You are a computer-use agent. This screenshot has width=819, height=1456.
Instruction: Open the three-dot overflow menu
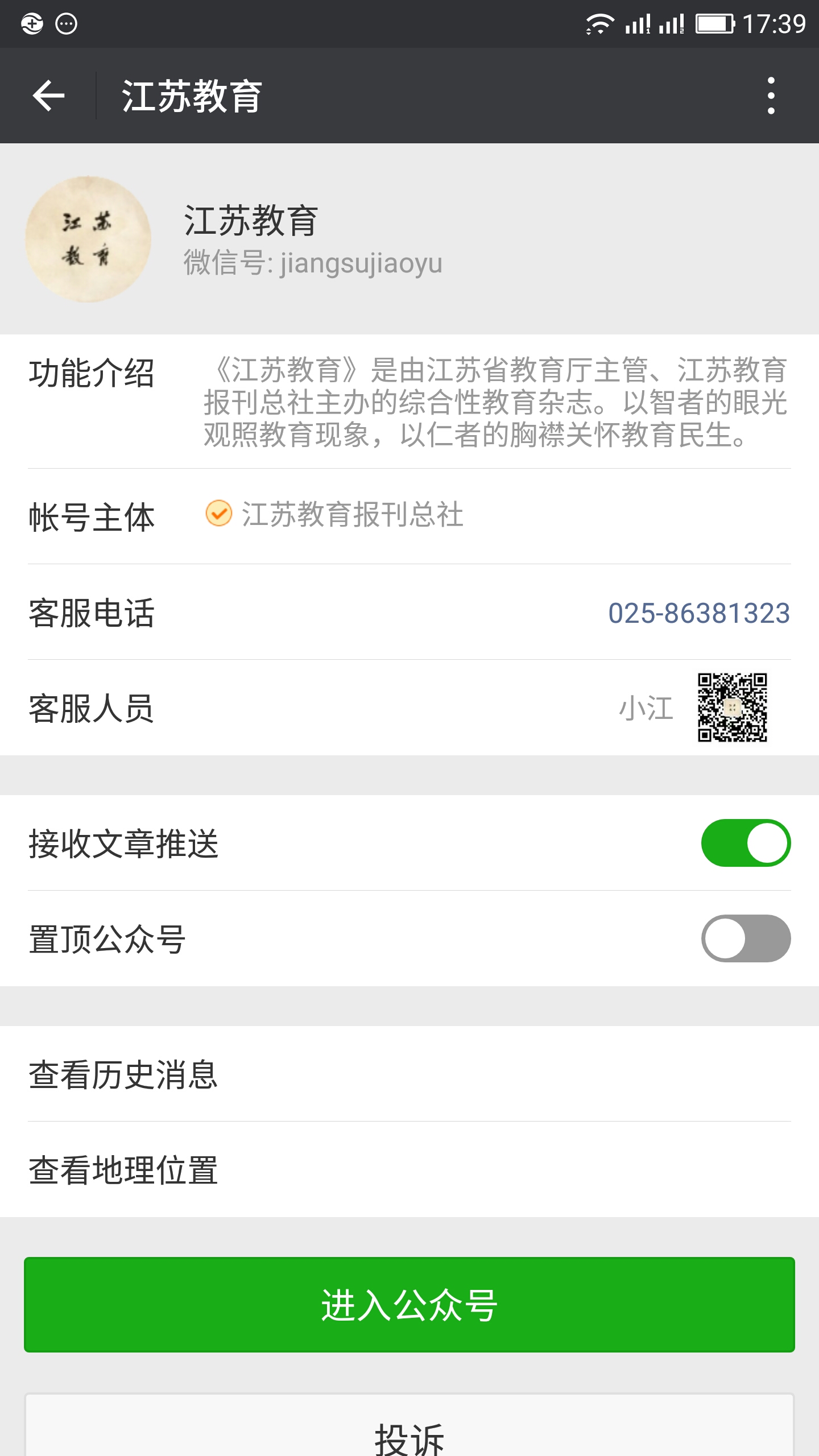(771, 96)
